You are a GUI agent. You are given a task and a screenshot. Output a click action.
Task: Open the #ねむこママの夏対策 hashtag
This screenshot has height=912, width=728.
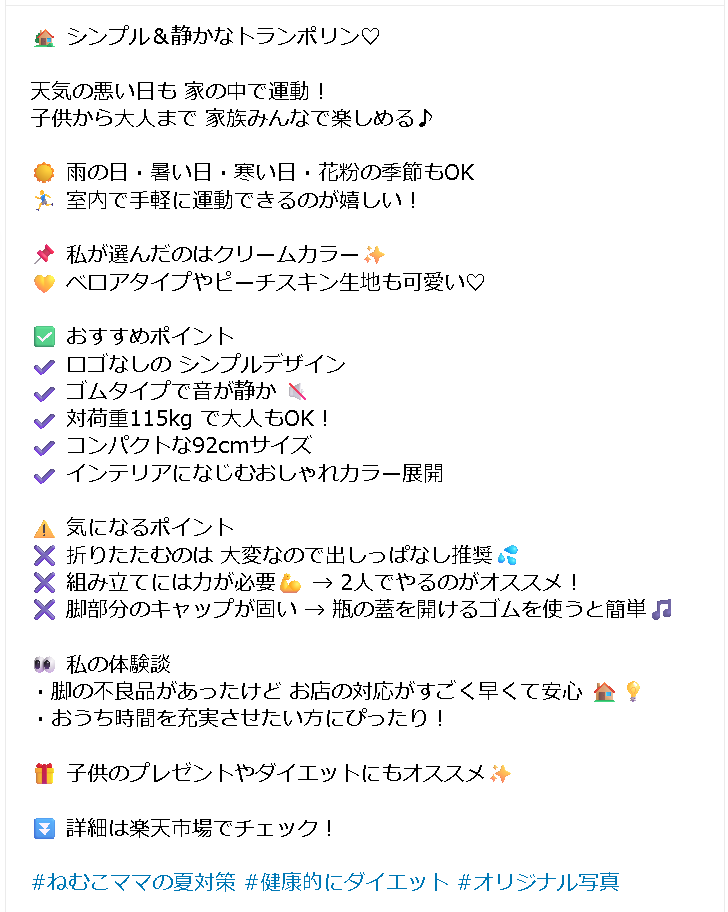[134, 882]
